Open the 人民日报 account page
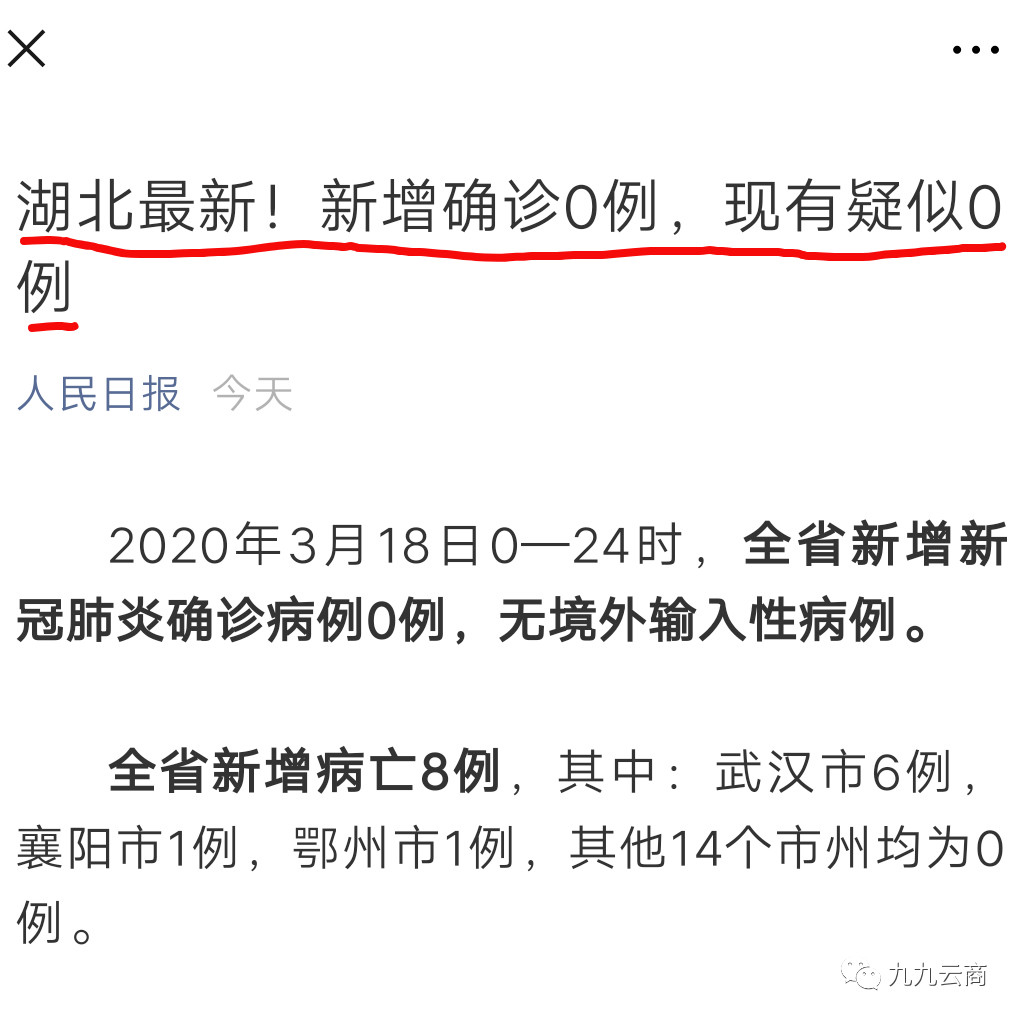The image size is (1021, 1020). (x=99, y=394)
